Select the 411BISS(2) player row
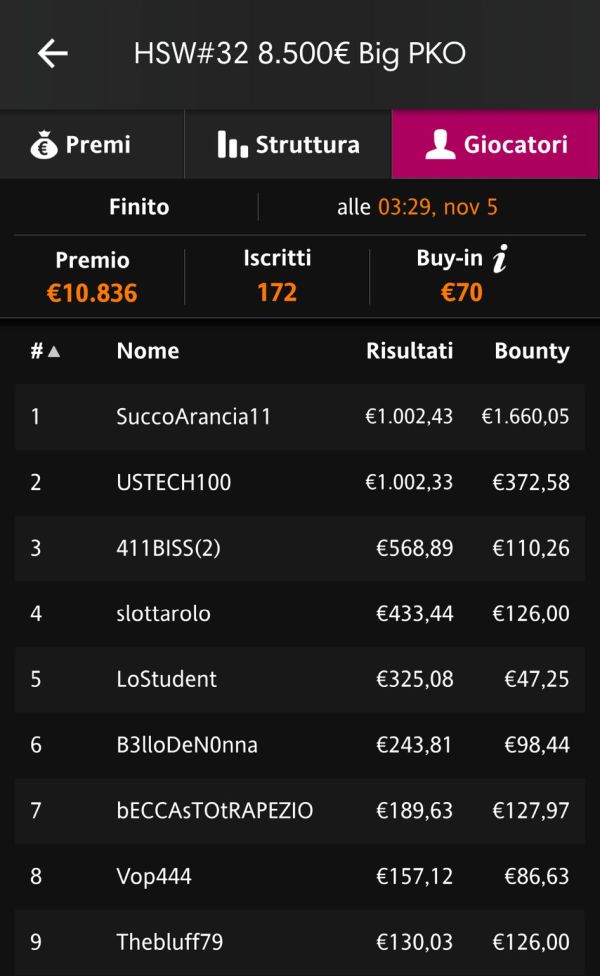This screenshot has width=600, height=976. 299,548
